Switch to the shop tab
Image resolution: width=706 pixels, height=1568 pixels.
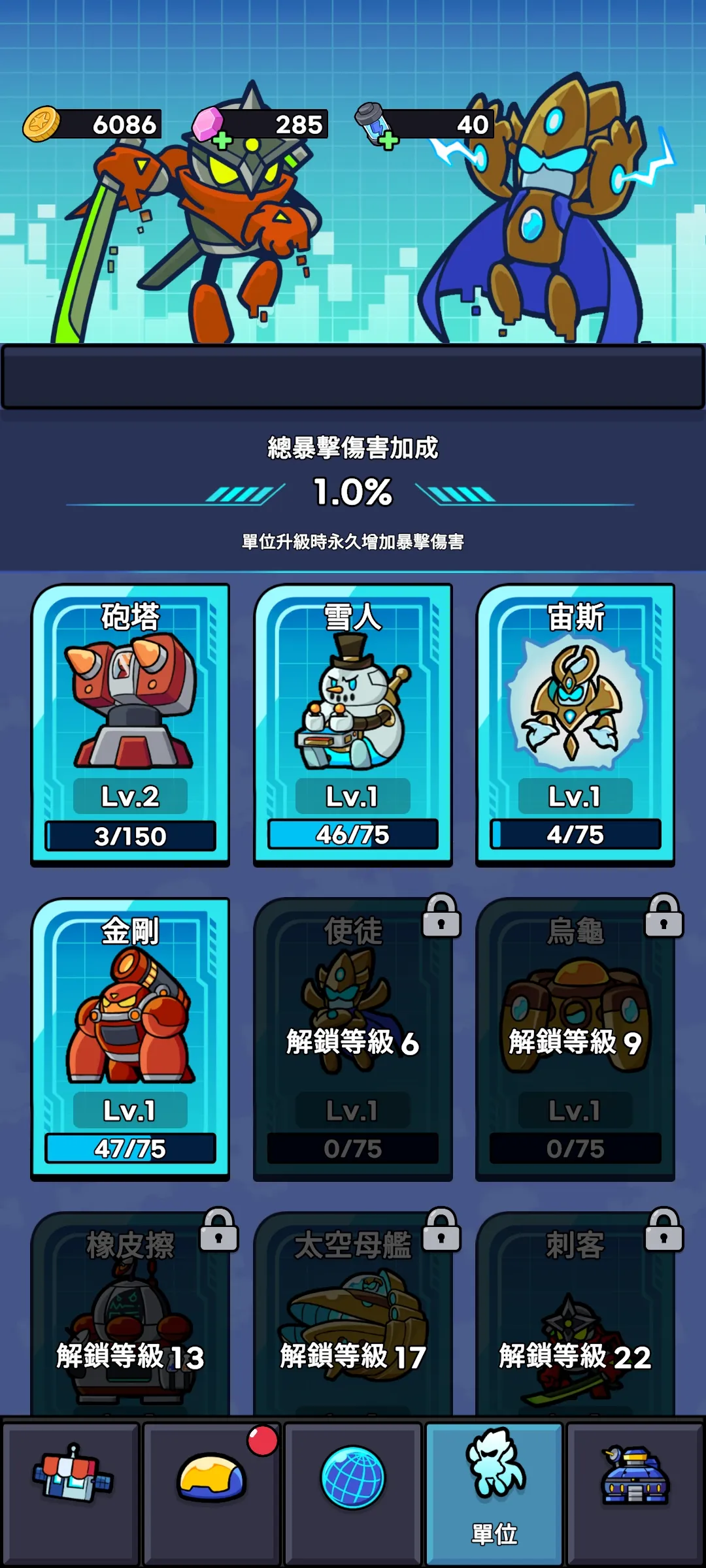[72, 1492]
